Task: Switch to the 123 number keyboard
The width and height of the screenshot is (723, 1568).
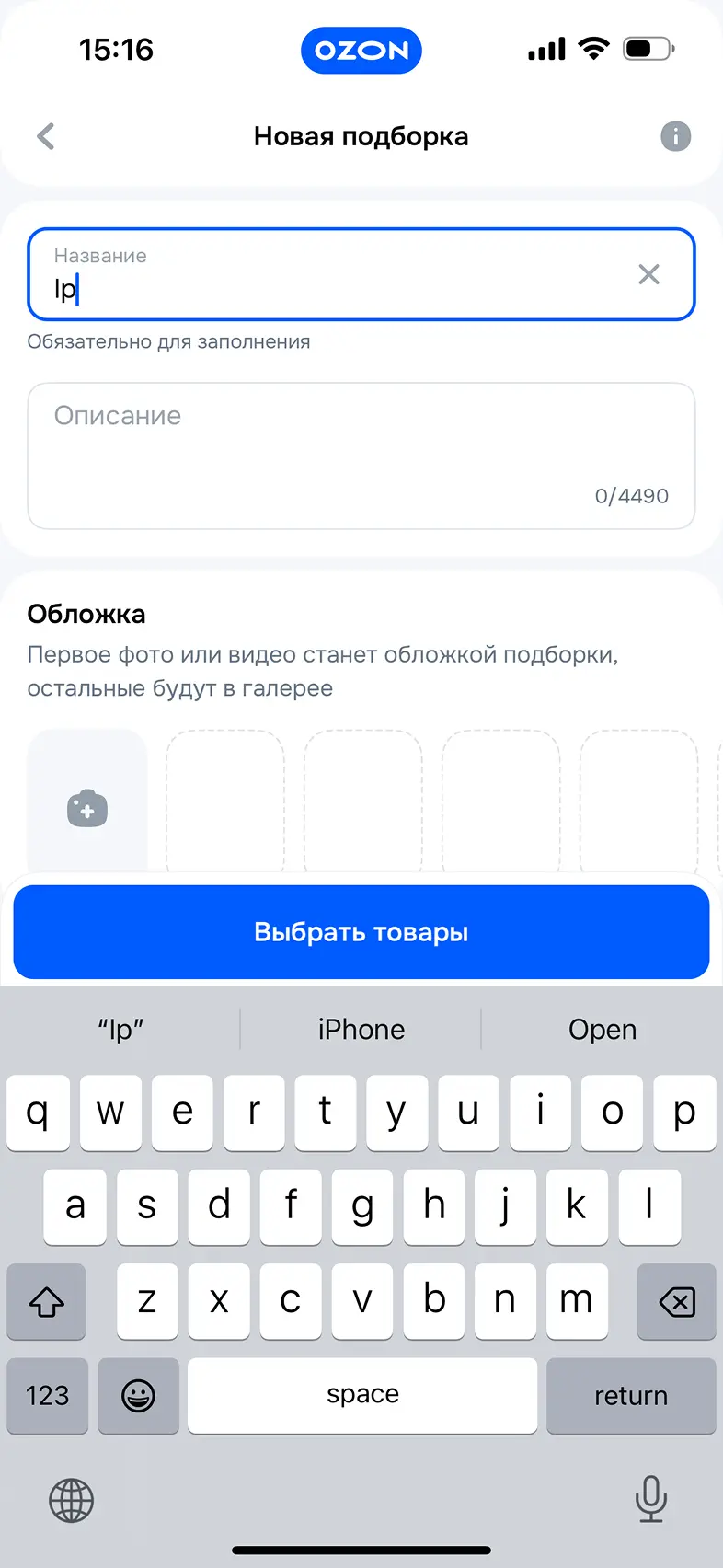Action: click(47, 1395)
